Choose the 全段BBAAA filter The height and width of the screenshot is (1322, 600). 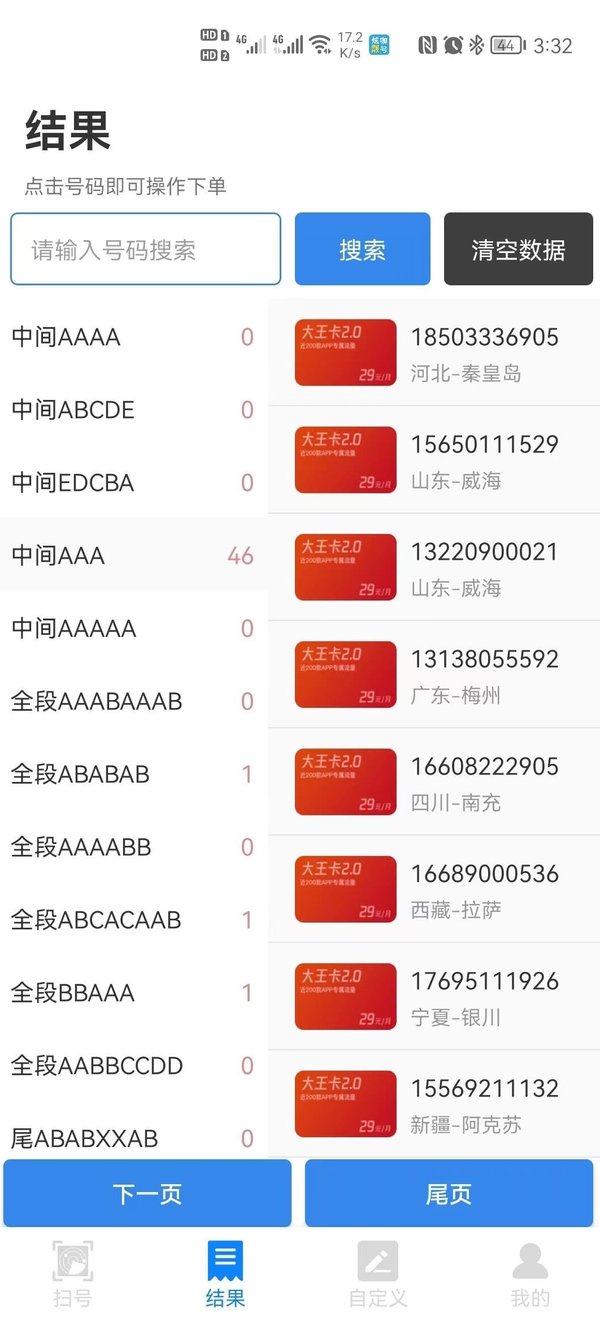coord(133,993)
